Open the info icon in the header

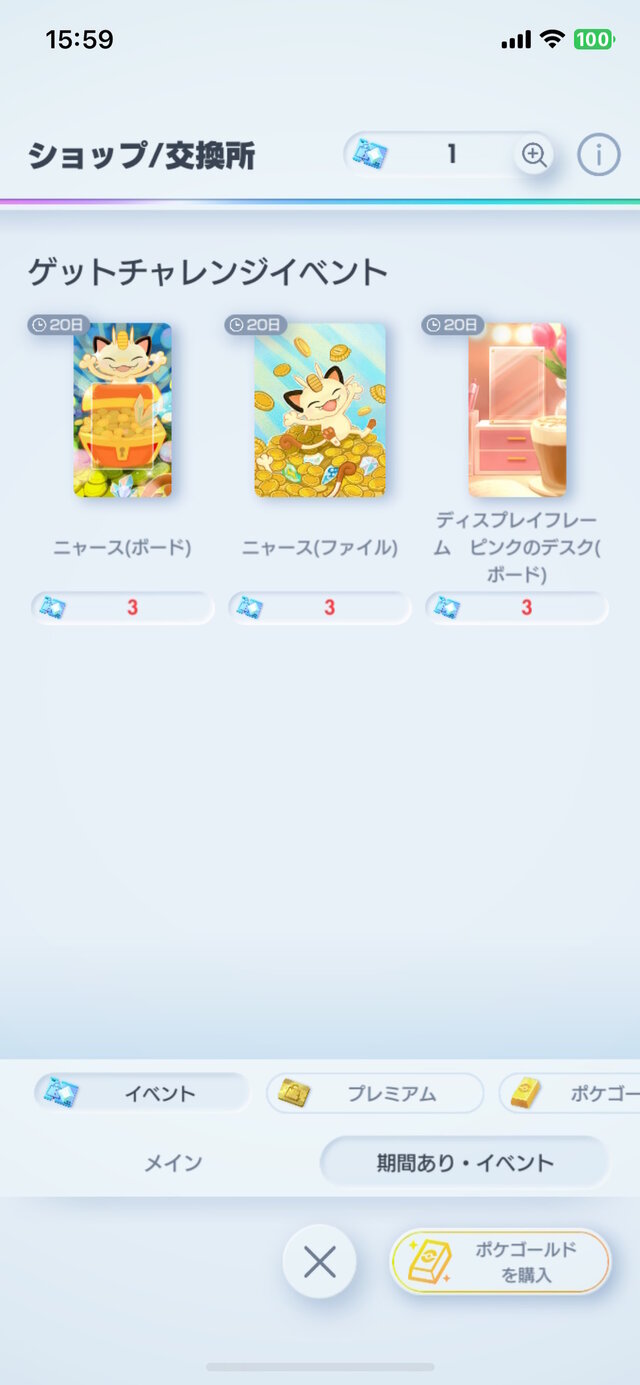click(x=599, y=155)
